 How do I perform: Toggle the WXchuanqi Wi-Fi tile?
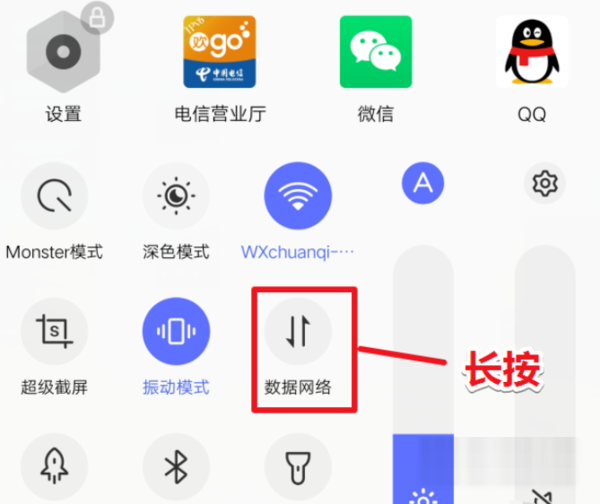(x=298, y=197)
